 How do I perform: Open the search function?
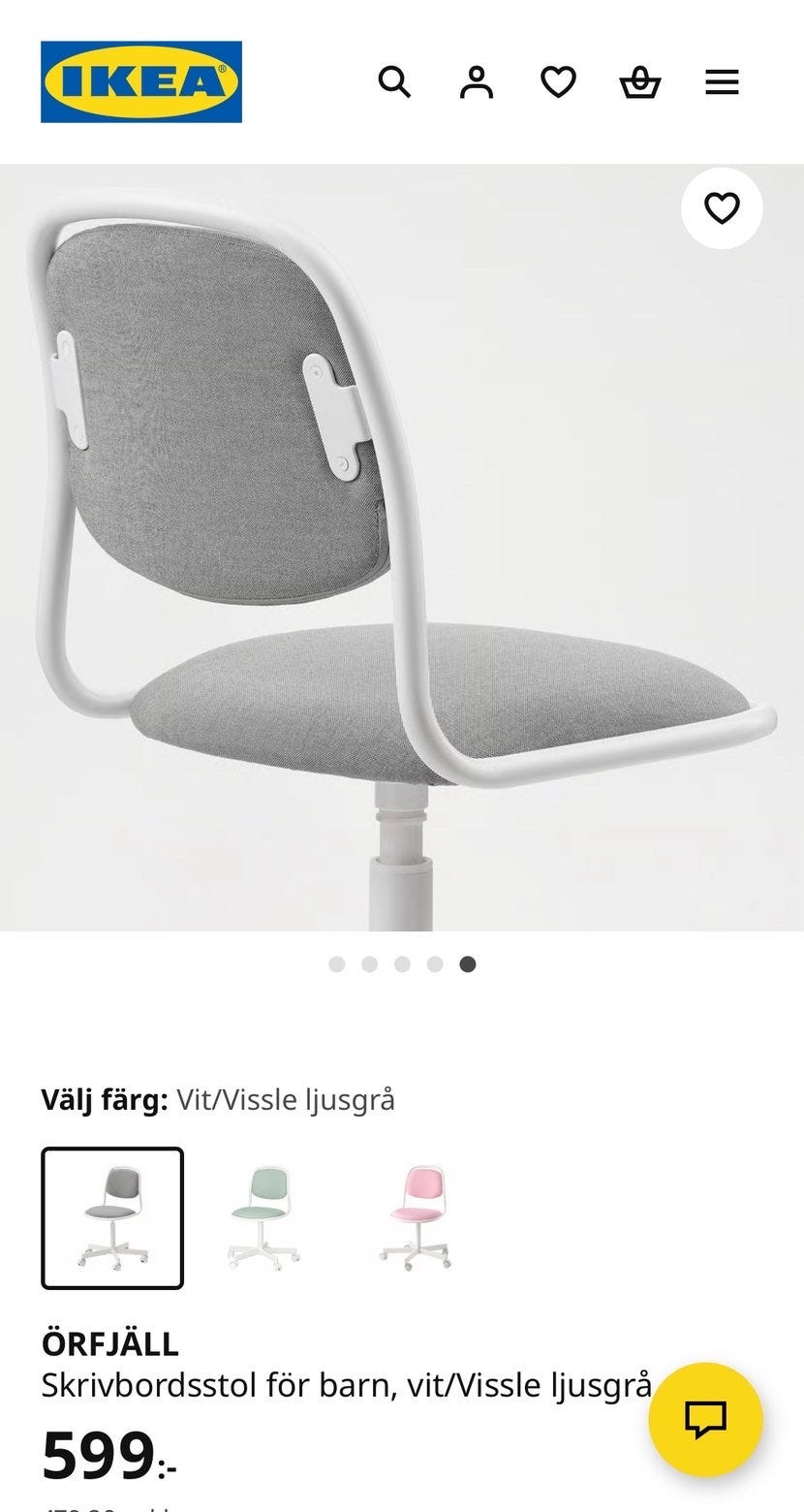pyautogui.click(x=394, y=81)
